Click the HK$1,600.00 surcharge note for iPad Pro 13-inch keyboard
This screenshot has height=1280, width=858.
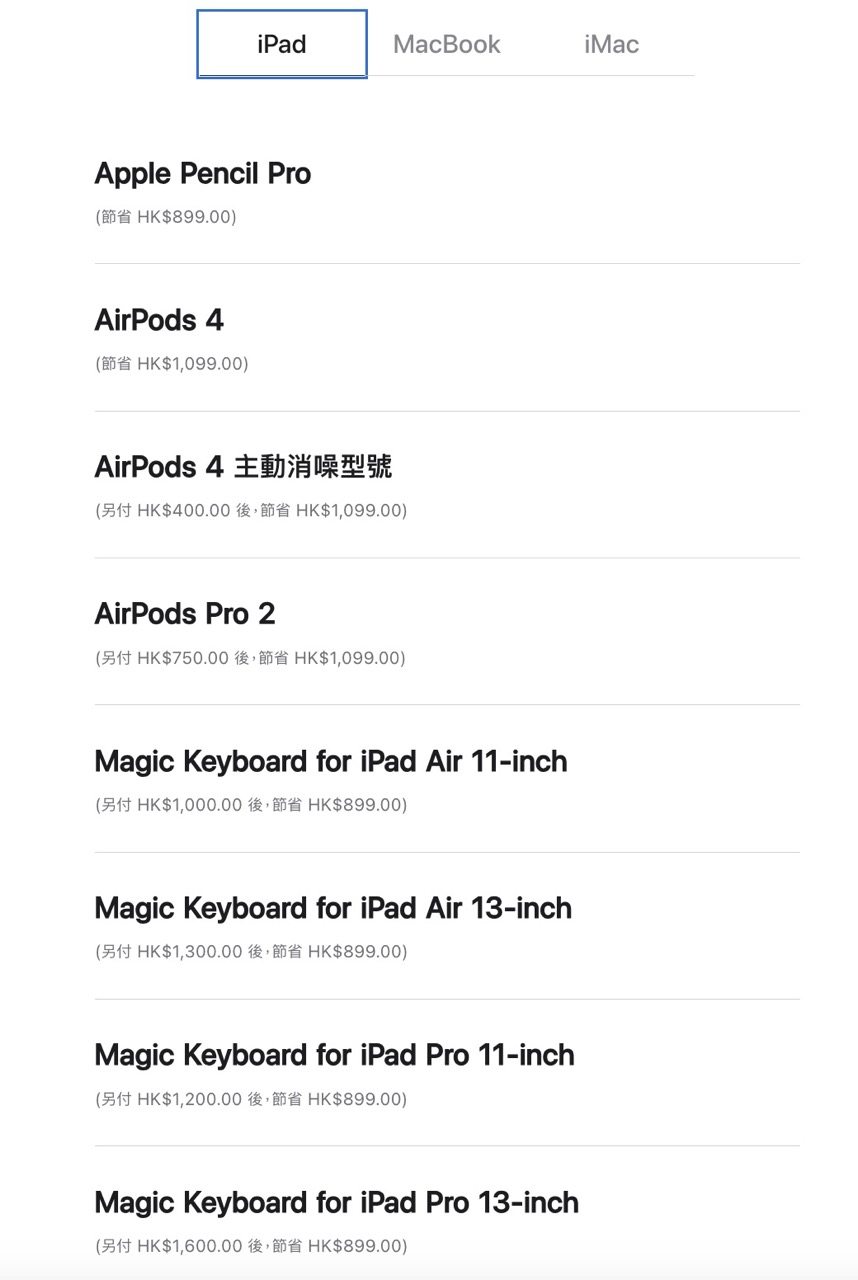(x=250, y=1245)
